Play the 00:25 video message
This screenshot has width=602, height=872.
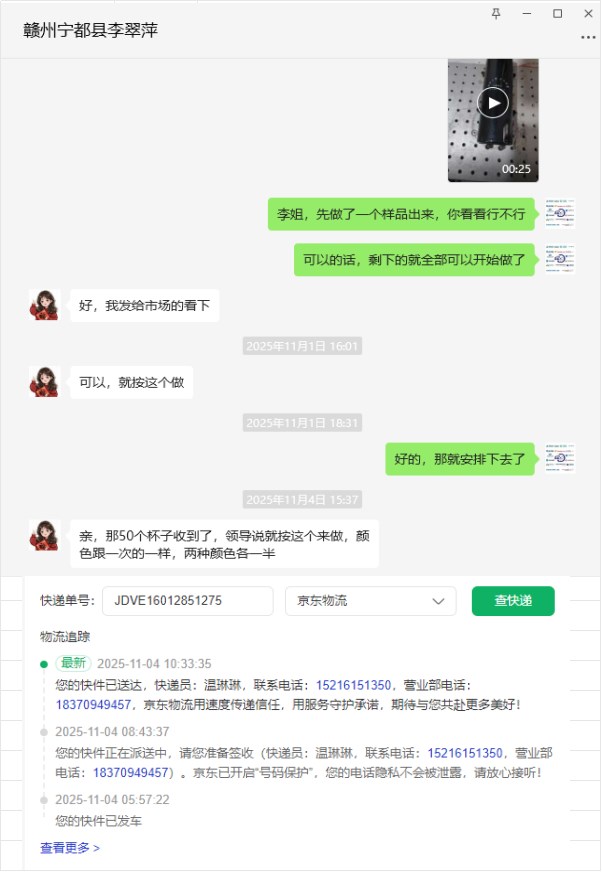click(492, 101)
